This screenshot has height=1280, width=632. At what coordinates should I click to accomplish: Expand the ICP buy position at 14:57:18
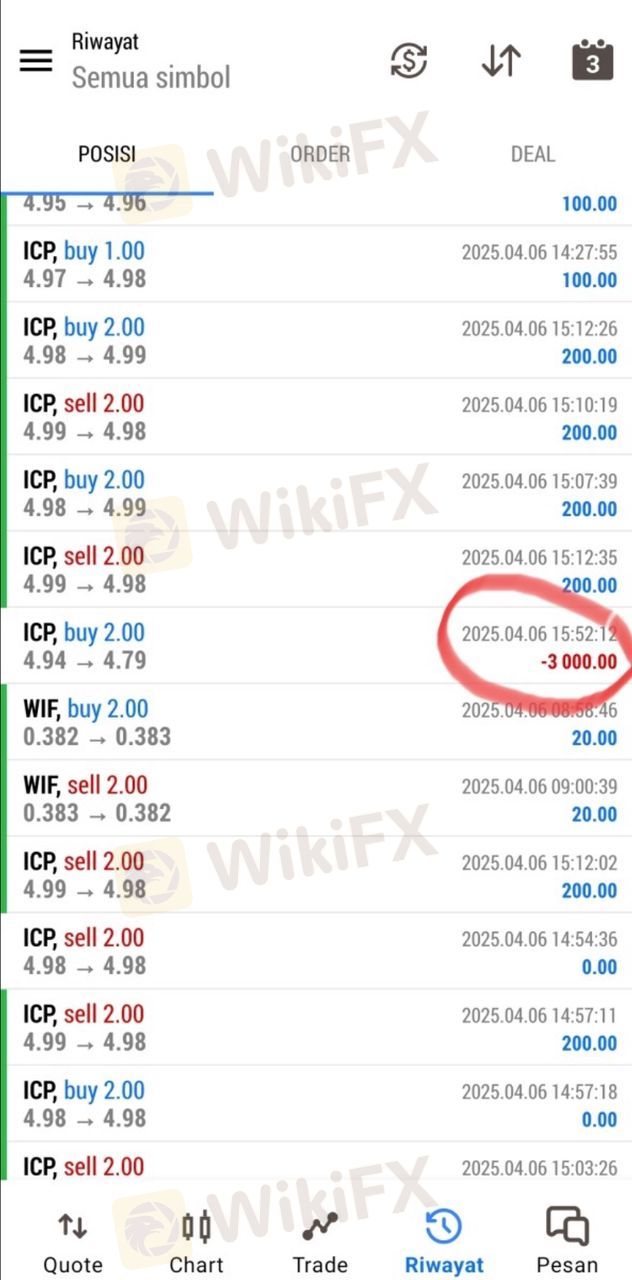tap(316, 1104)
